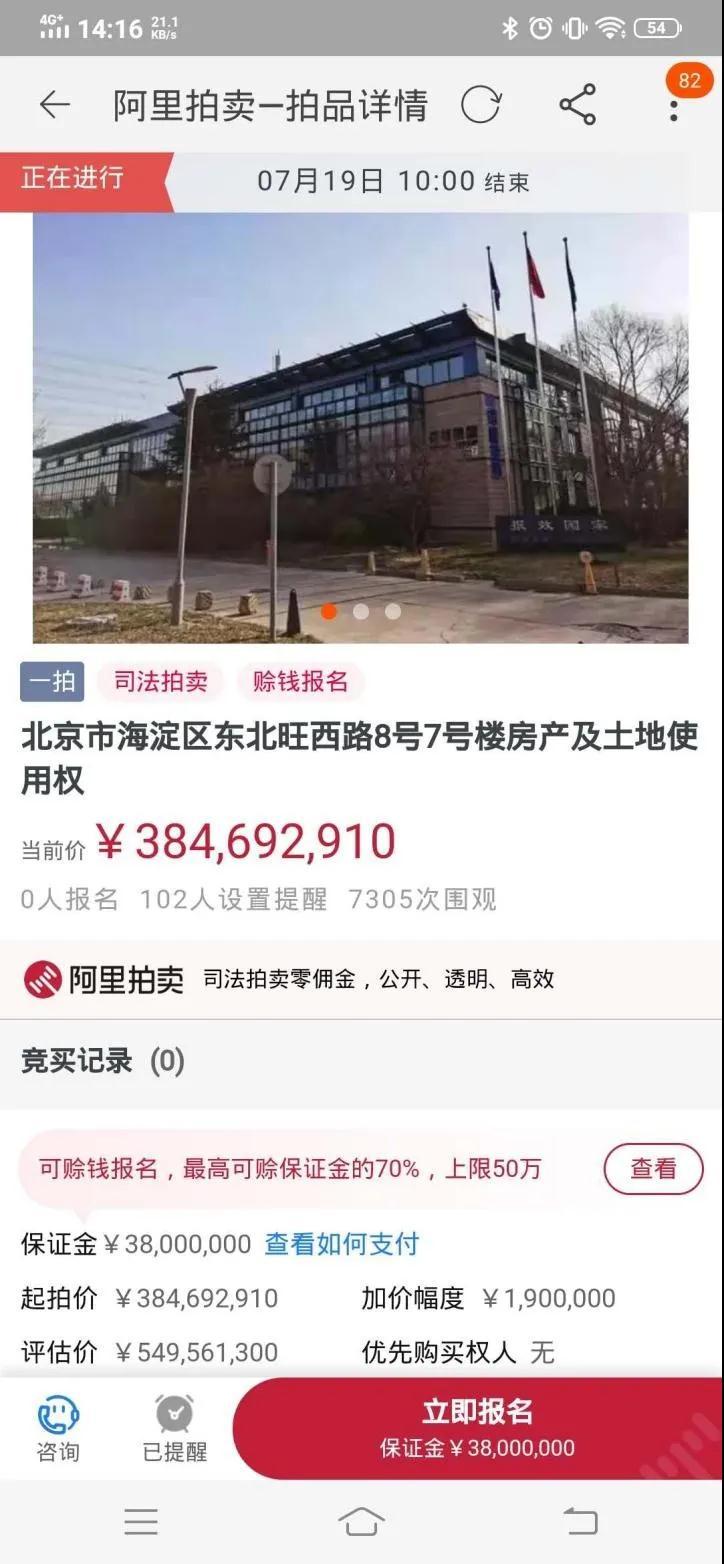Go back with the top-left arrow
The image size is (724, 1564).
pos(54,105)
